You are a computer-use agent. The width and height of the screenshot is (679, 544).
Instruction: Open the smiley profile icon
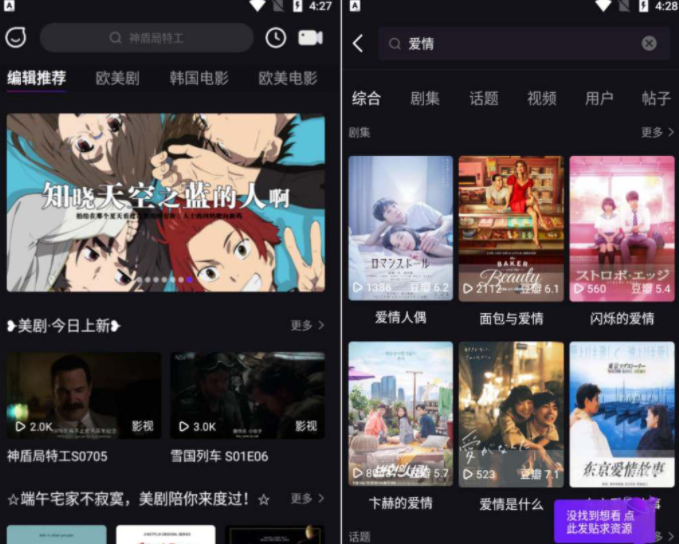pos(16,38)
